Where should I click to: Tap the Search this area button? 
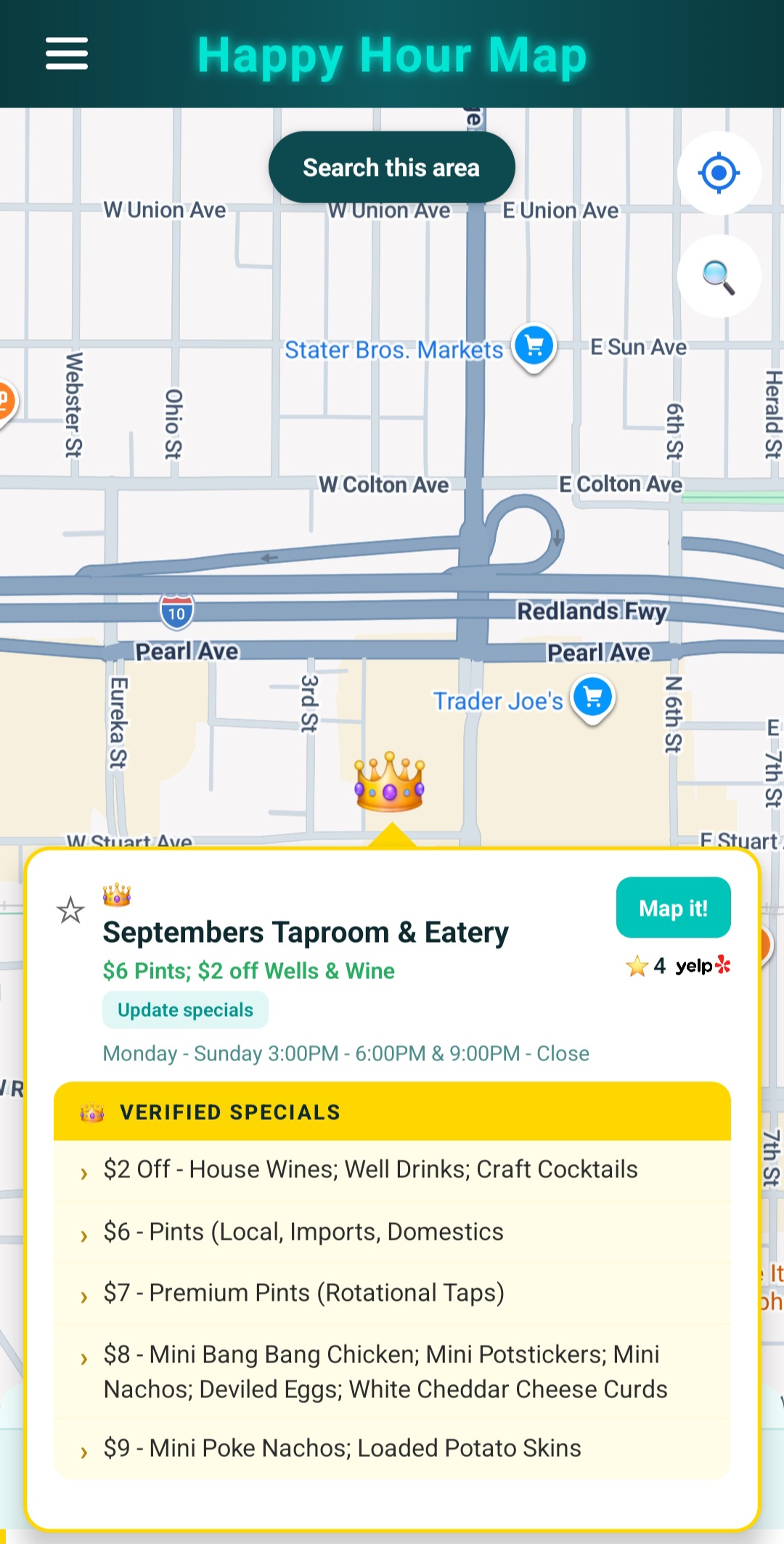tap(391, 167)
